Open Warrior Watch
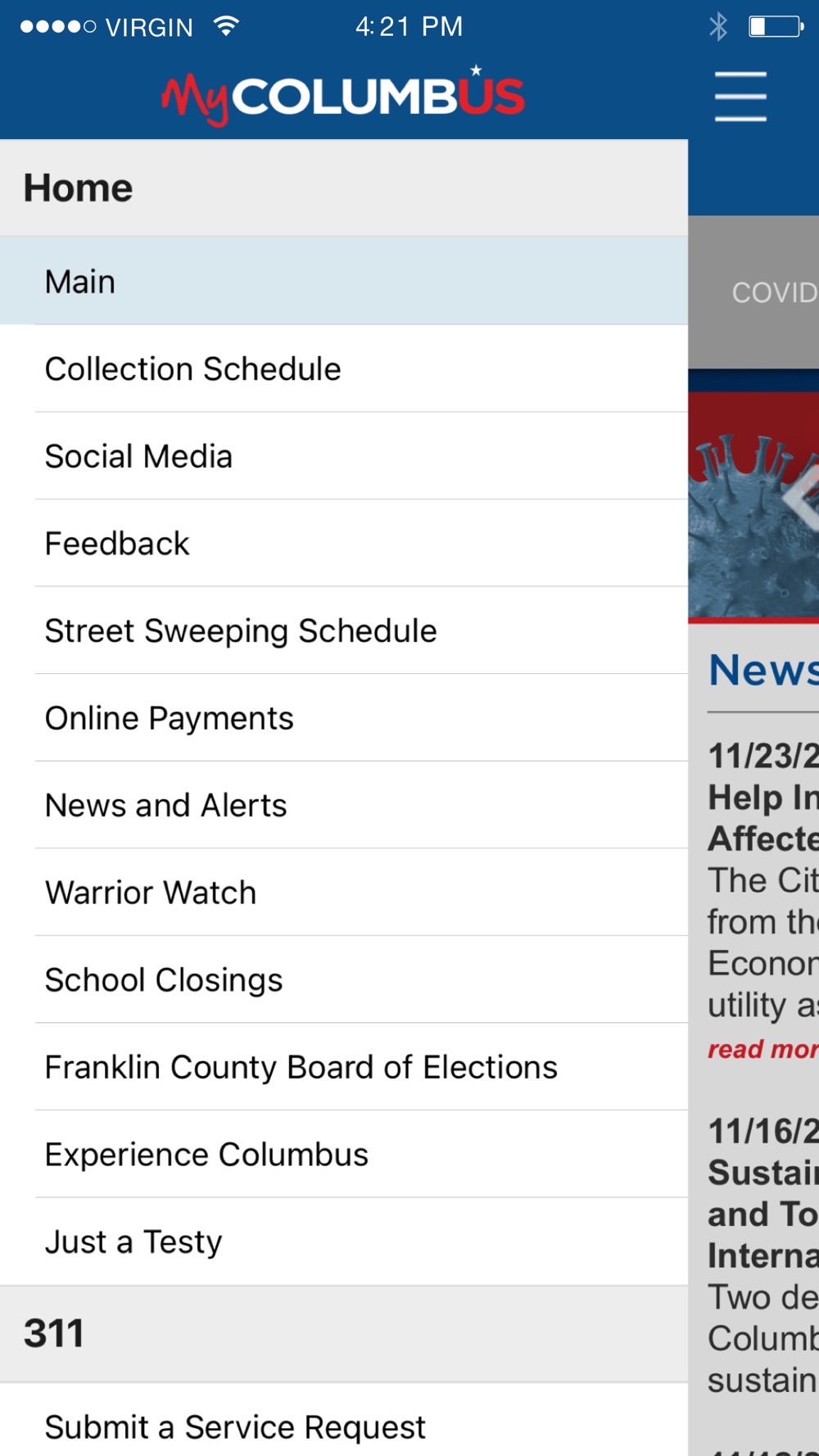This screenshot has width=819, height=1456. pyautogui.click(x=344, y=893)
